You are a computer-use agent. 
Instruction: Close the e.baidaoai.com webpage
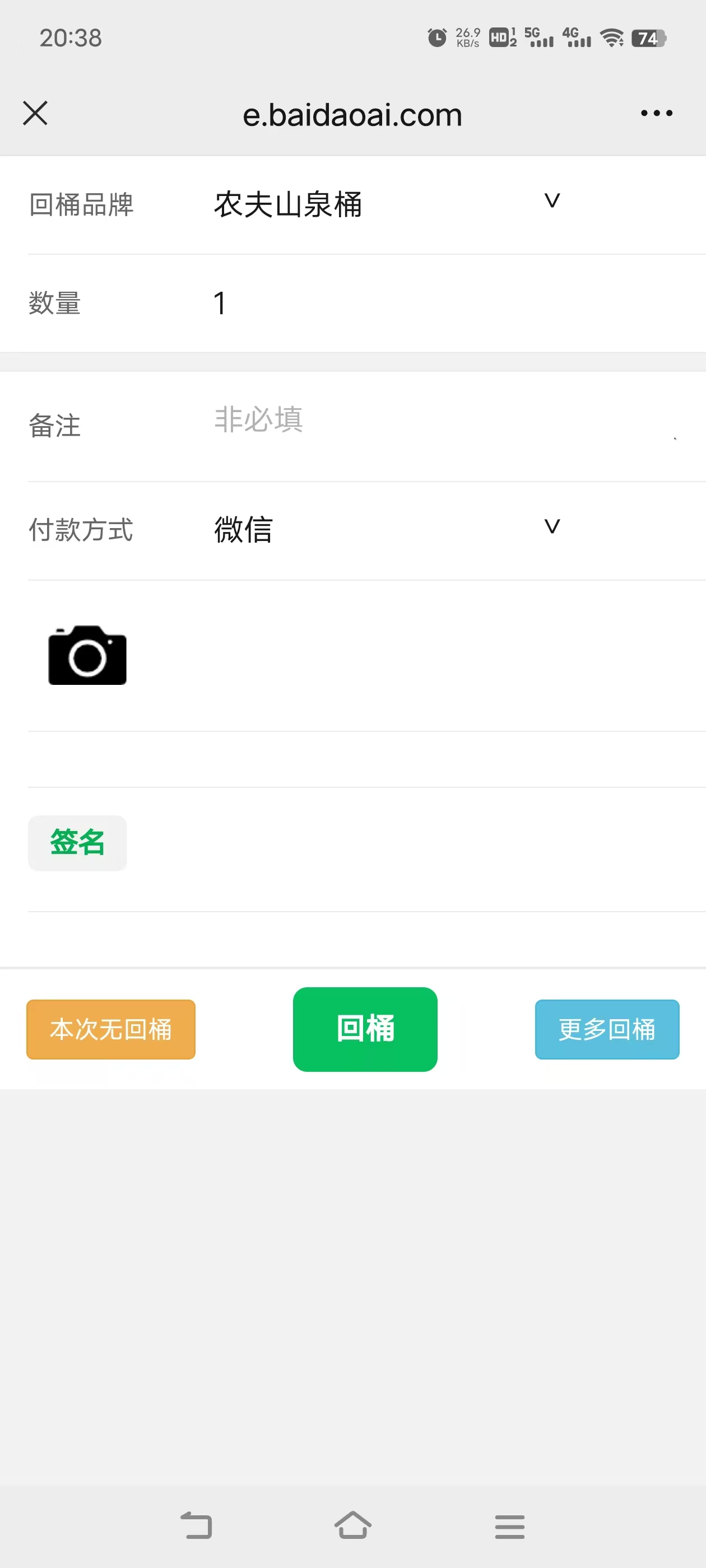tap(35, 113)
